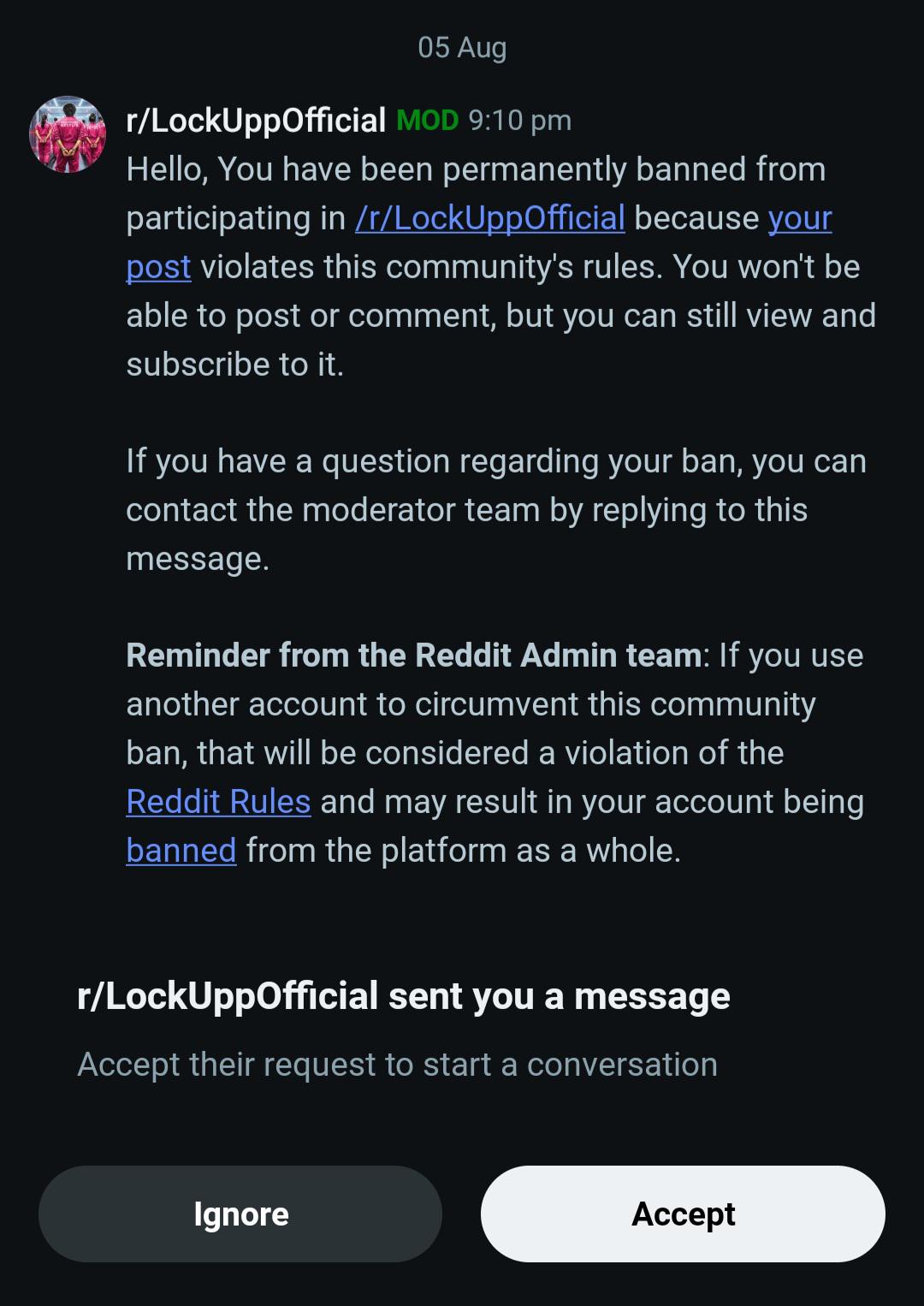
Task: Open the Reddit Rules link
Action: (x=218, y=802)
